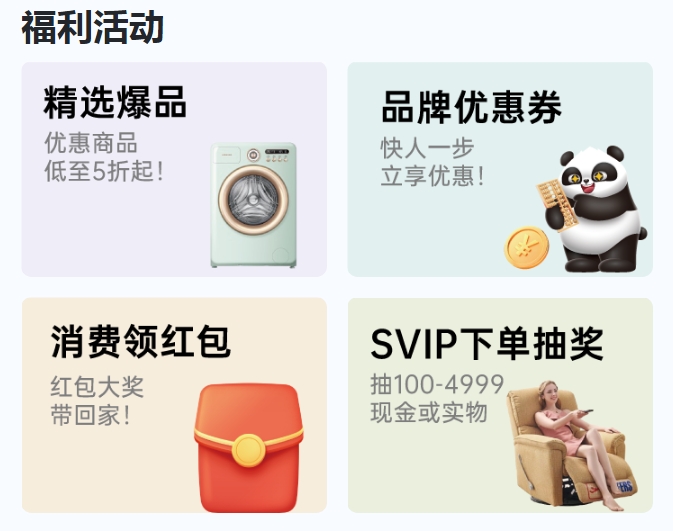Select the 消费领红包 card
Image resolution: width=673 pixels, height=531 pixels.
174,404
